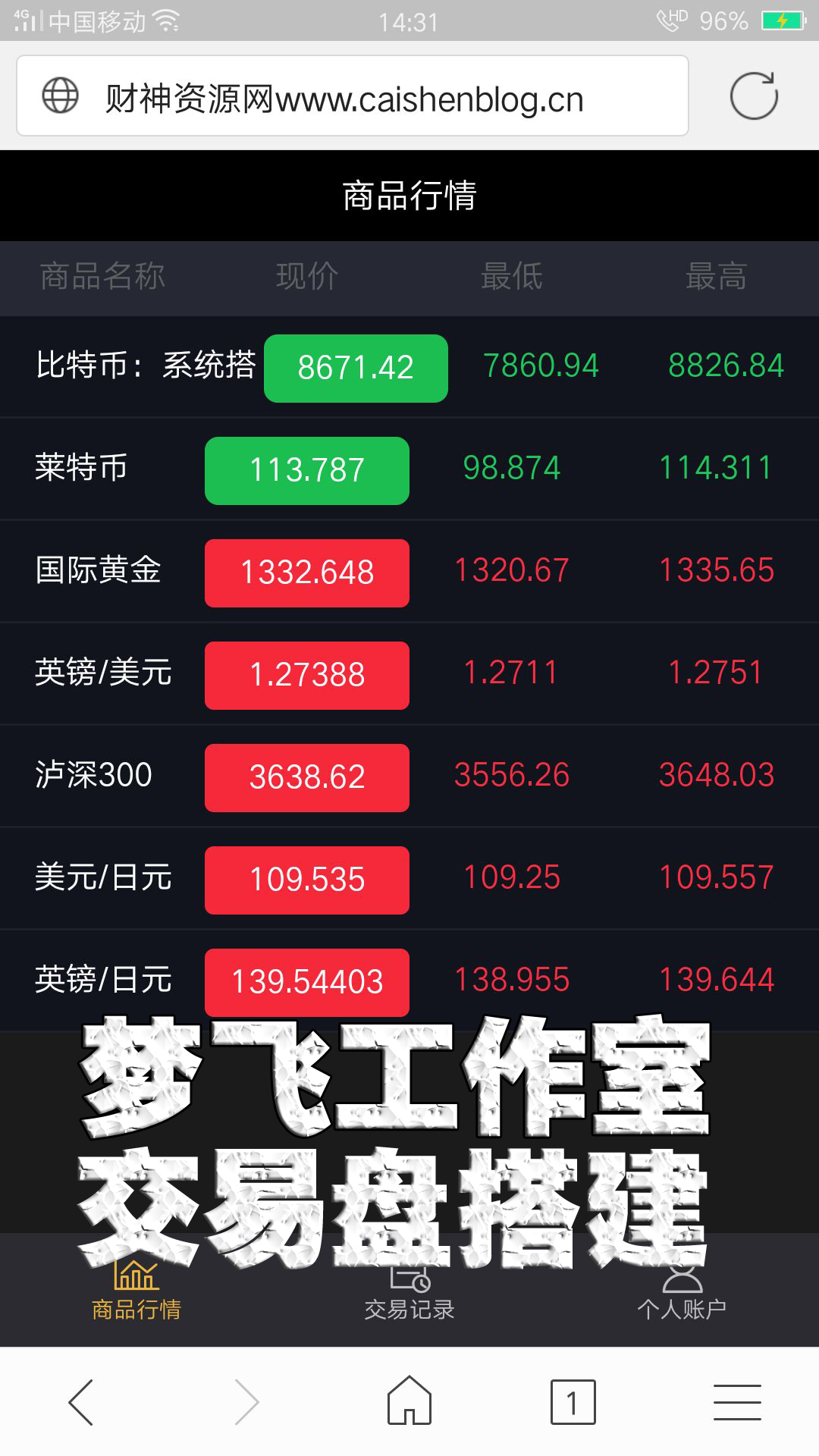Screen dimensions: 819x1456
Task: Switch to the 商品行情 tab
Action: pyautogui.click(x=136, y=1290)
